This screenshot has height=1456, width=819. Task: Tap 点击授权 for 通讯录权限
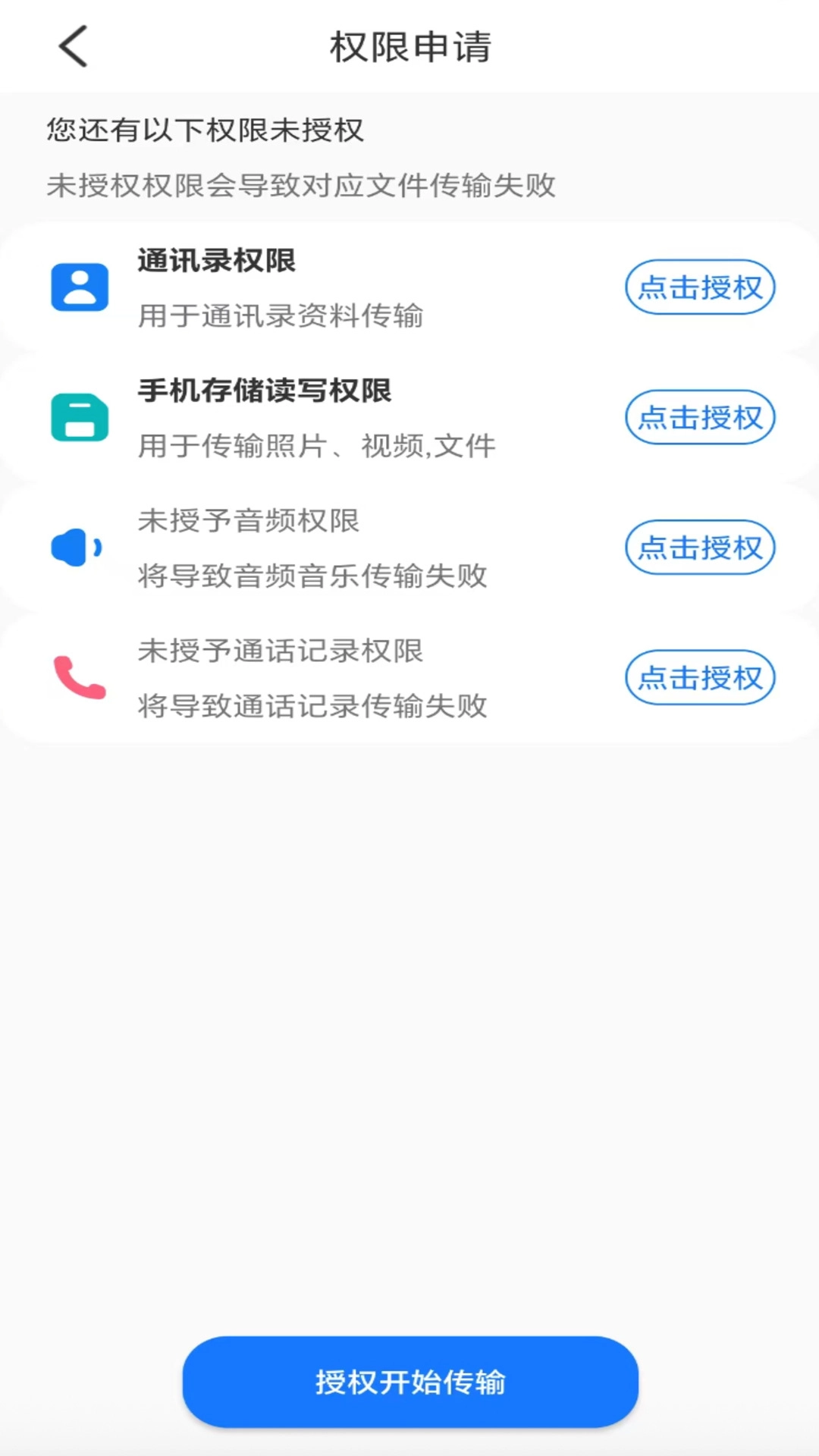(699, 287)
